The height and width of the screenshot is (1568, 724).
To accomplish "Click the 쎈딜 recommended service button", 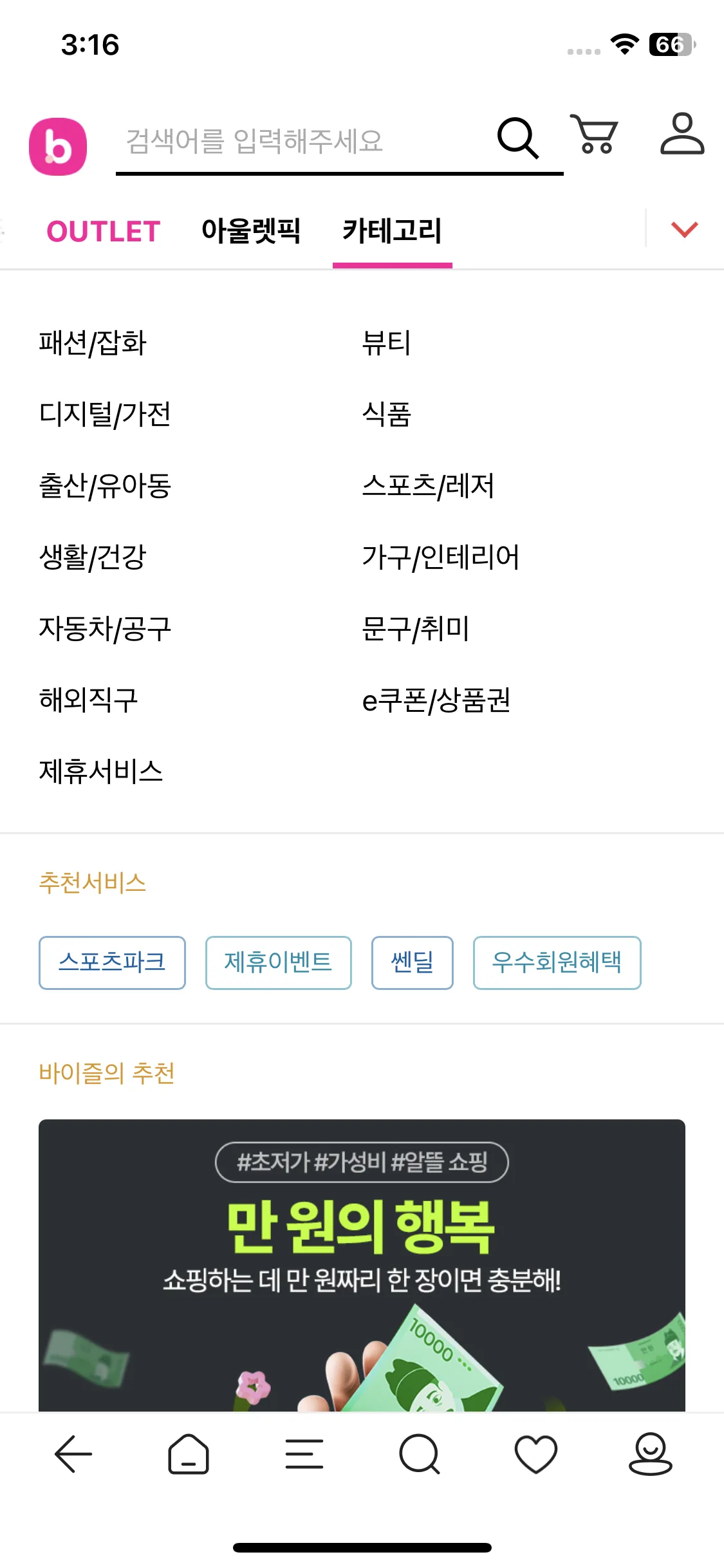I will click(x=412, y=963).
